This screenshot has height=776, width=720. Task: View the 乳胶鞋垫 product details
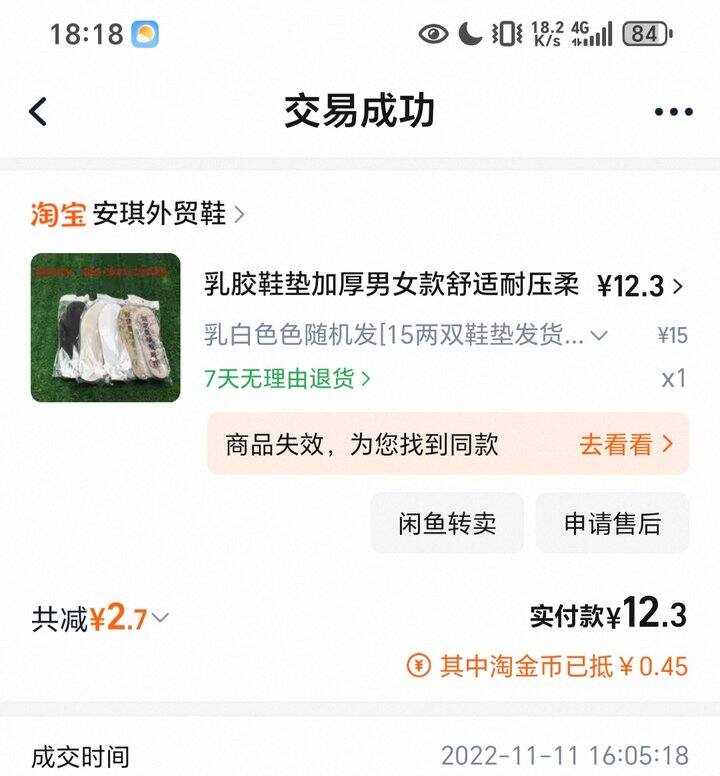(x=391, y=285)
